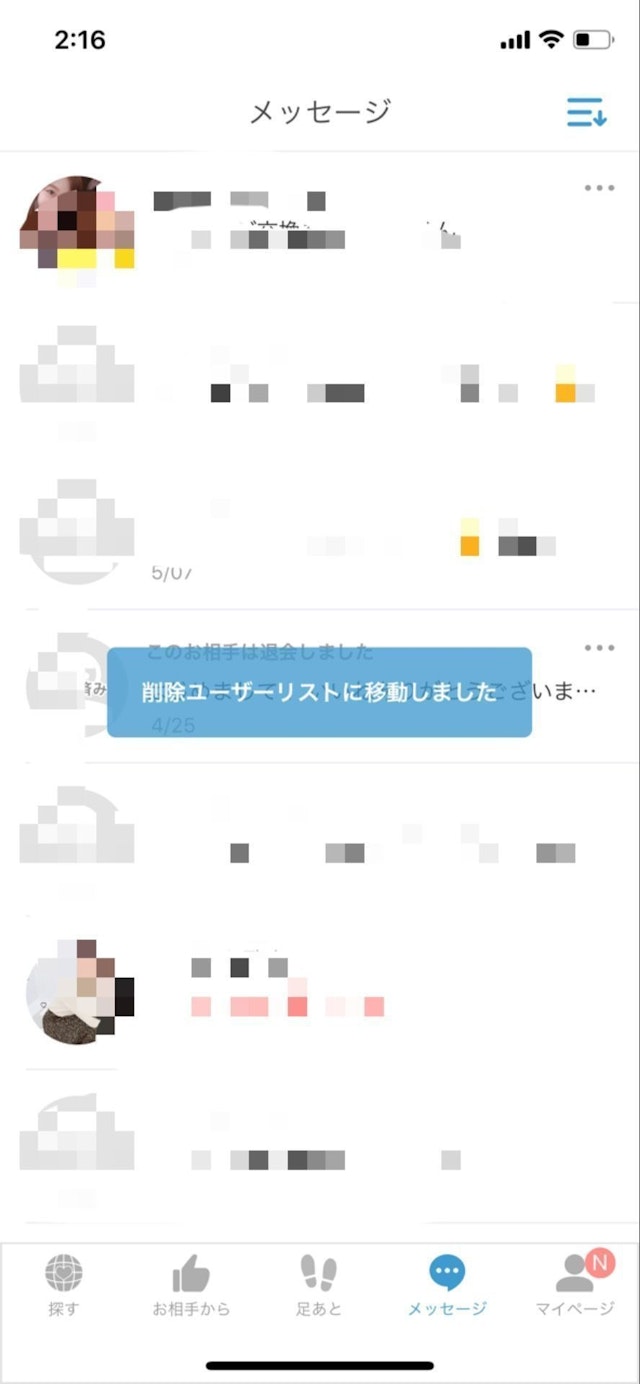Open the 足あと tab
Image resolution: width=640 pixels, height=1384 pixels.
click(318, 1285)
